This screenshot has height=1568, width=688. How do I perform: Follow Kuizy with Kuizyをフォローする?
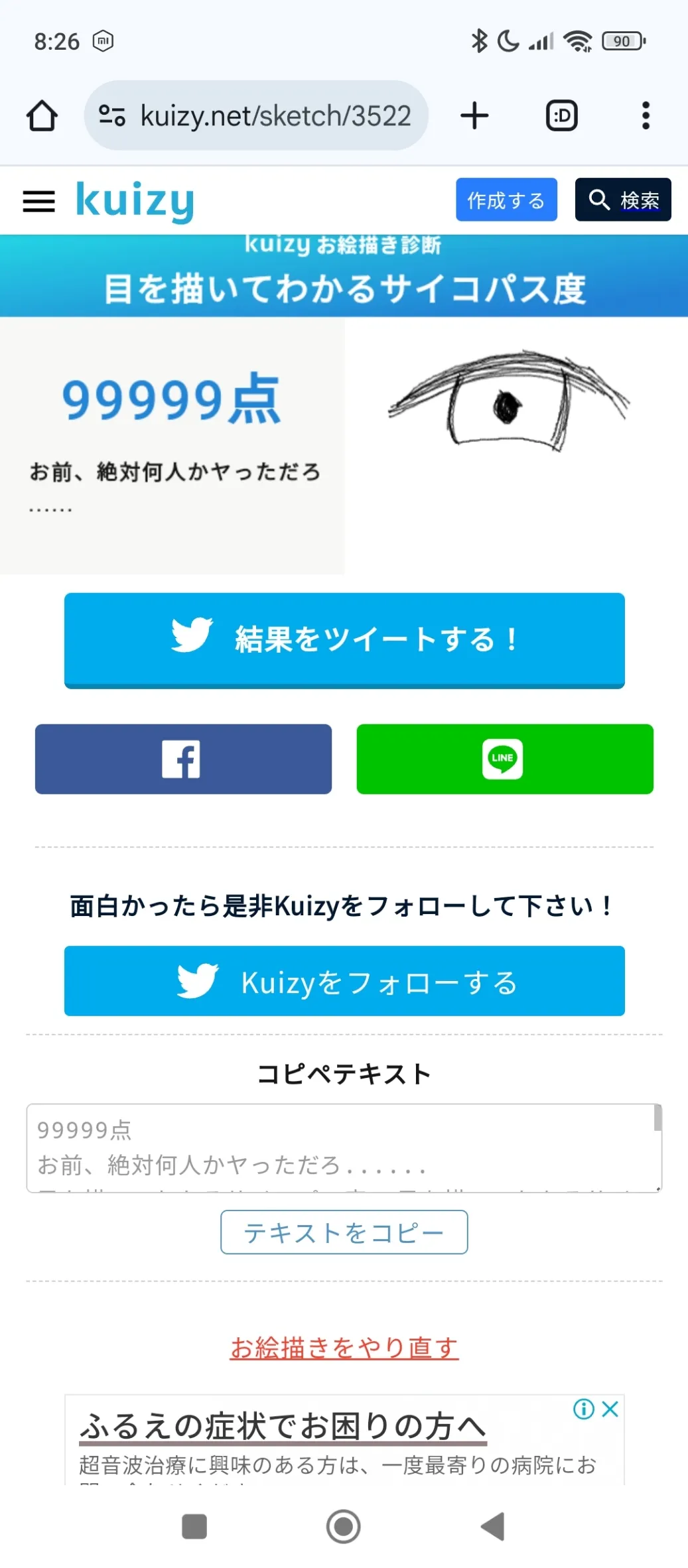[344, 981]
